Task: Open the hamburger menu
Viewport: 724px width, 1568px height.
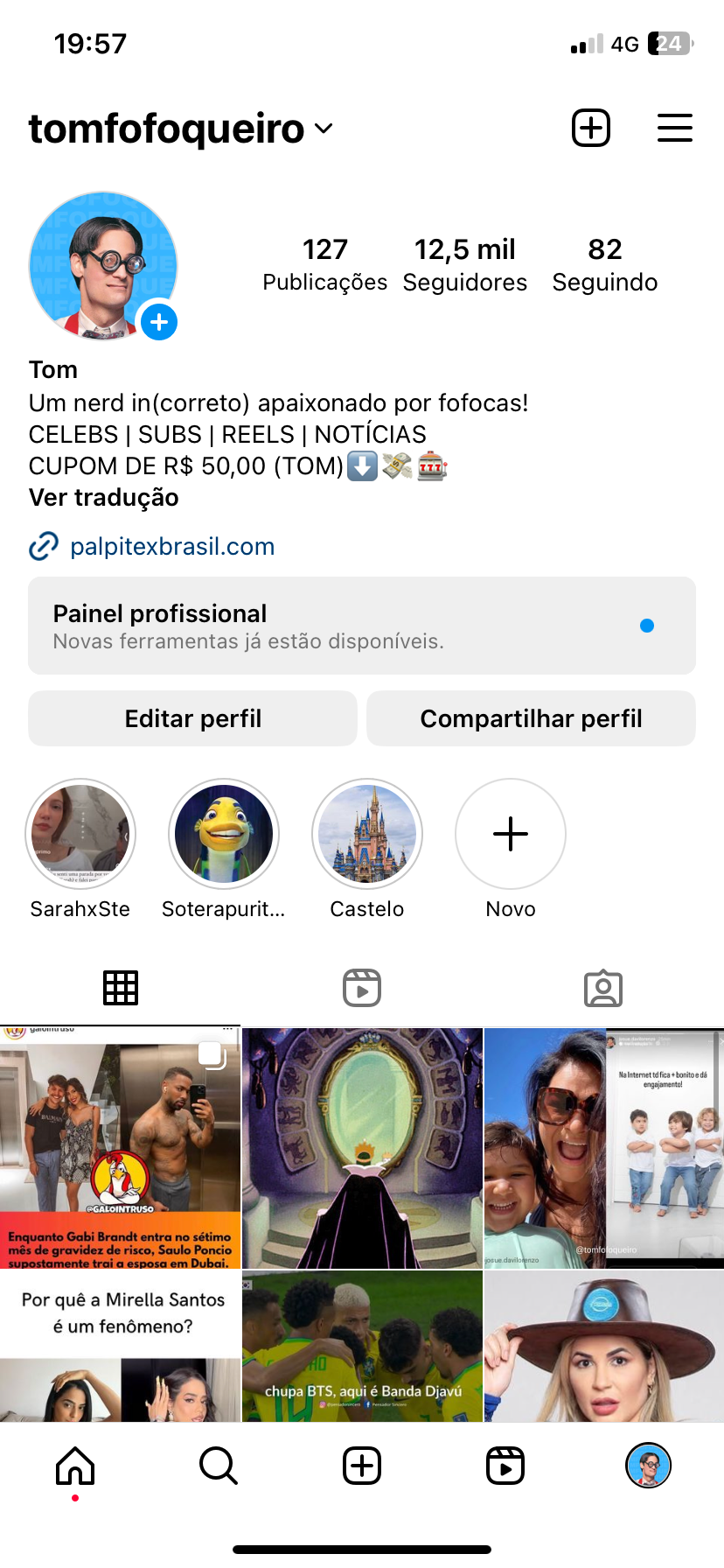Action: (675, 128)
